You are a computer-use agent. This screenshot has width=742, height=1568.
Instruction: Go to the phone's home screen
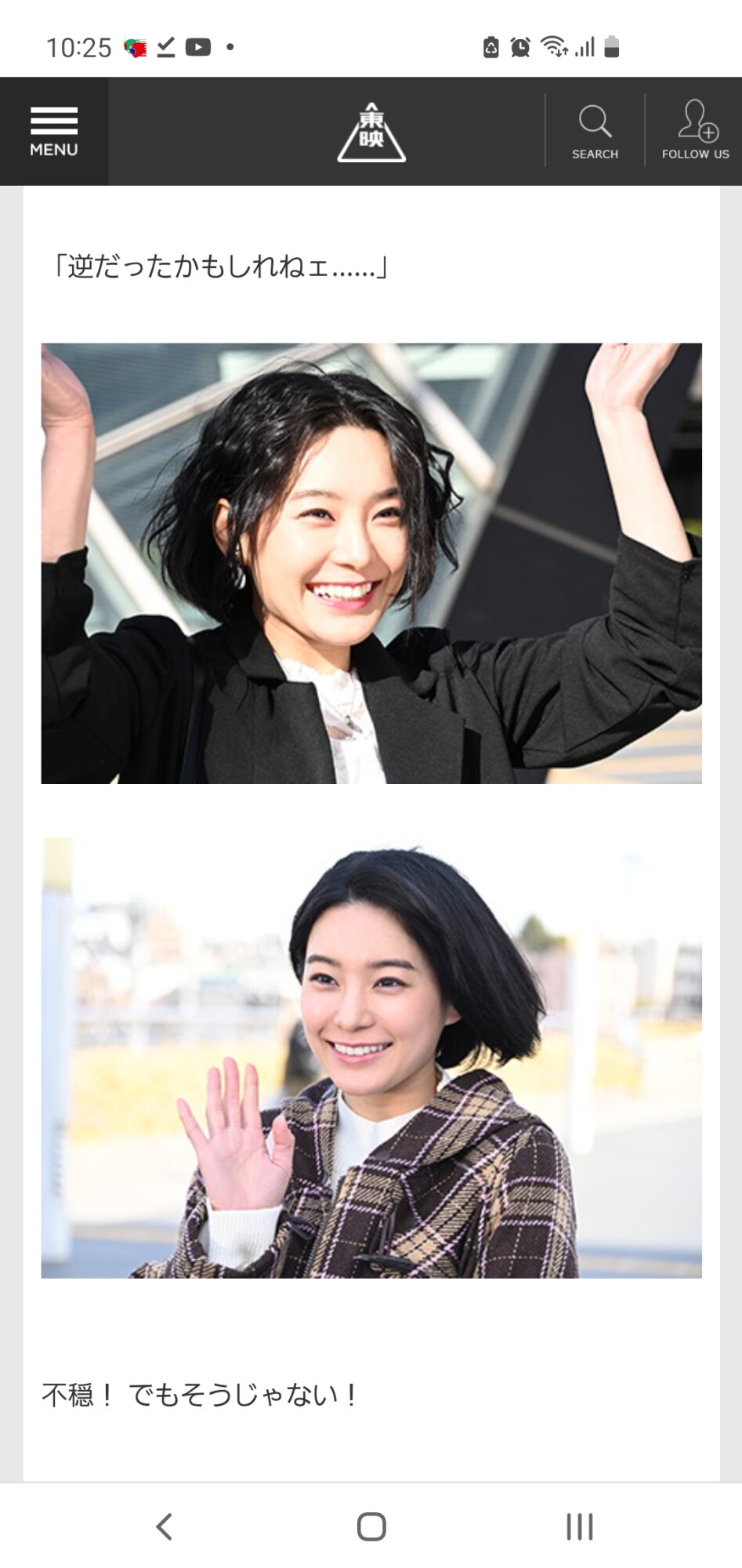pos(371,1526)
